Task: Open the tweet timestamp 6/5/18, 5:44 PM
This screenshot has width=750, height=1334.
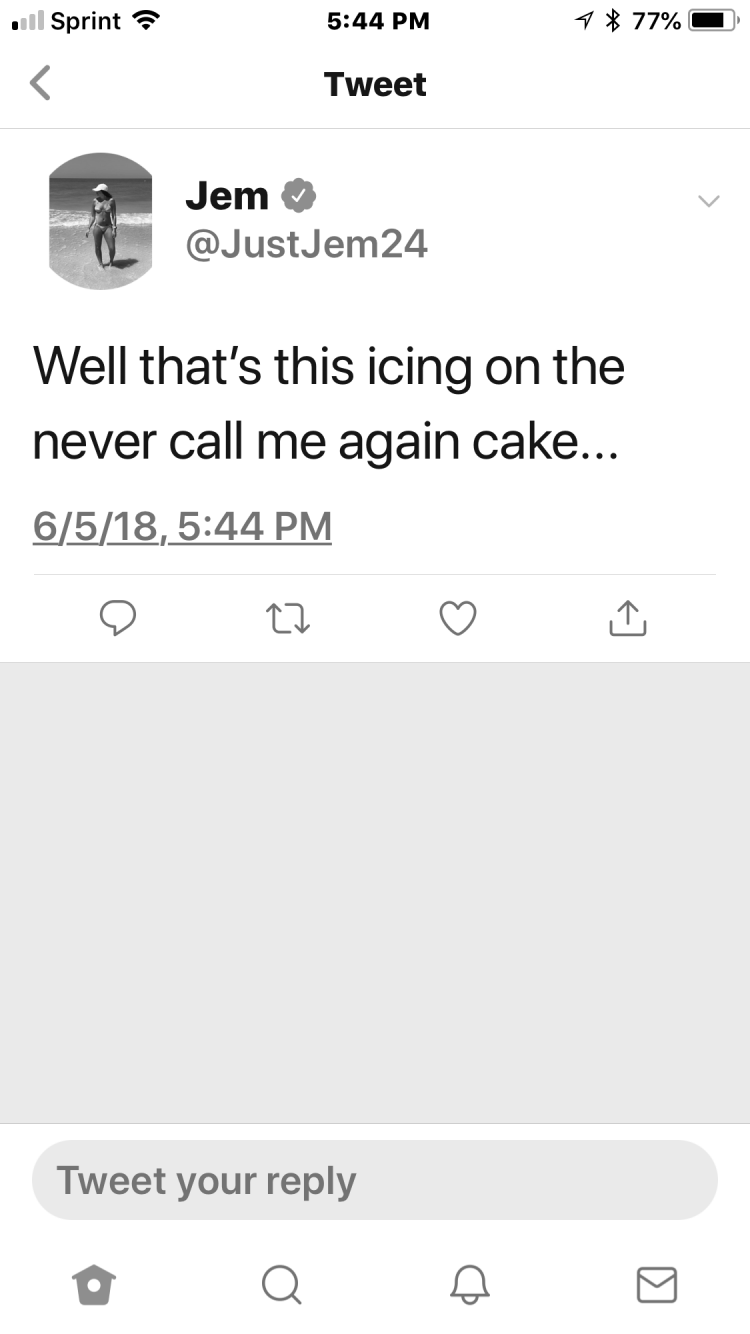Action: (x=182, y=526)
